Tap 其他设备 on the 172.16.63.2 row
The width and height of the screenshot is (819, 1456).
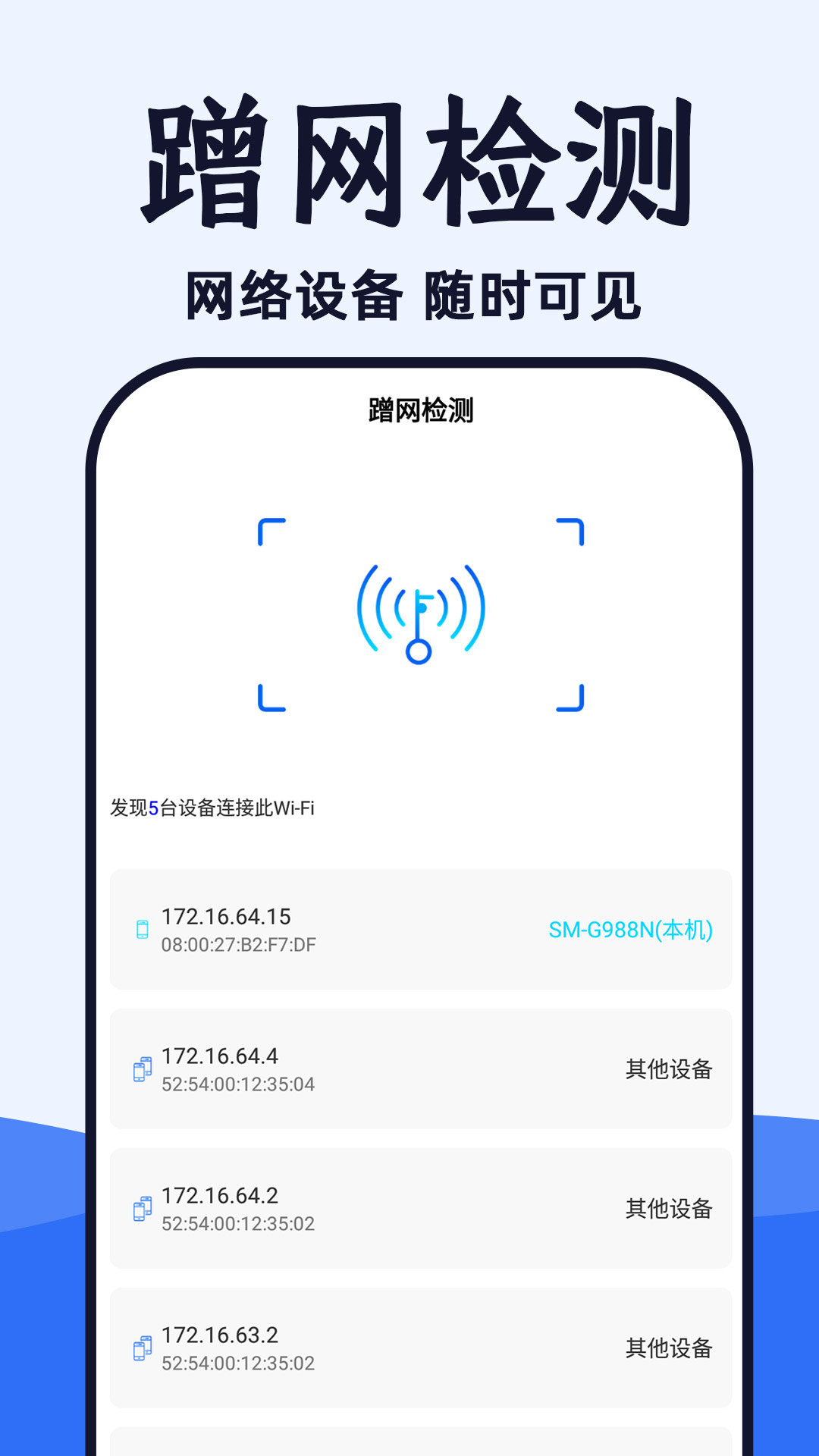[x=670, y=1342]
